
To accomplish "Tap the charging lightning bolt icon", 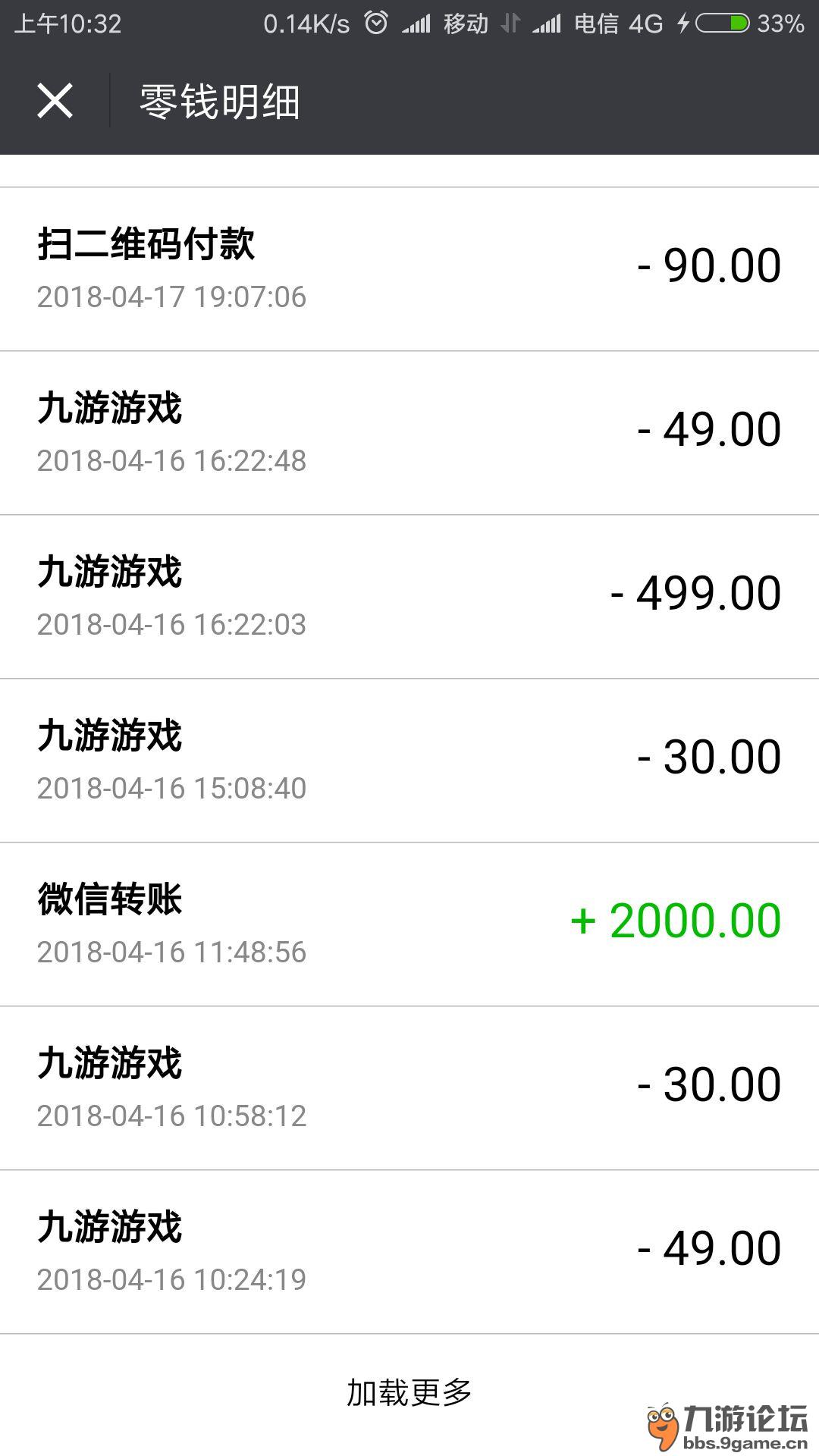I will coord(681,23).
